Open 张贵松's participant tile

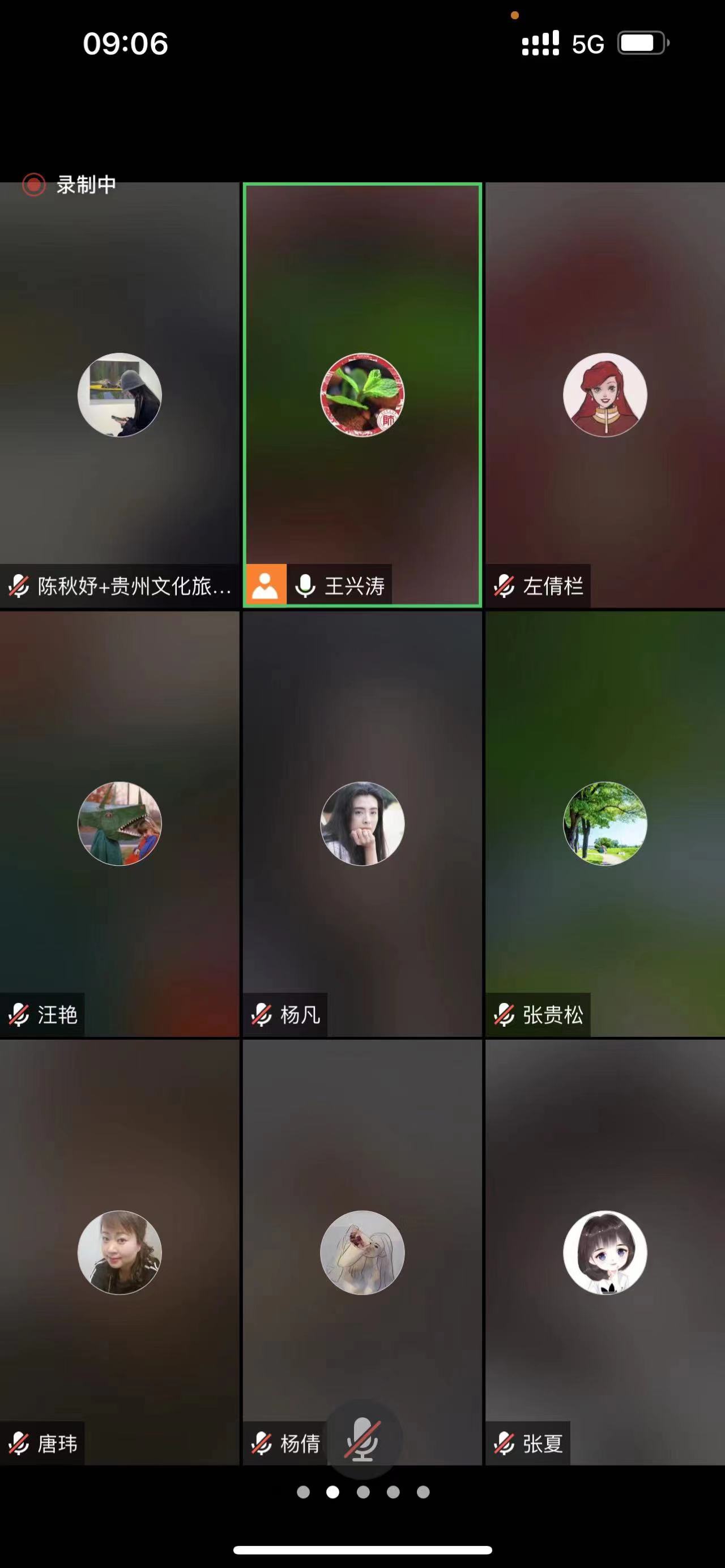(604, 823)
